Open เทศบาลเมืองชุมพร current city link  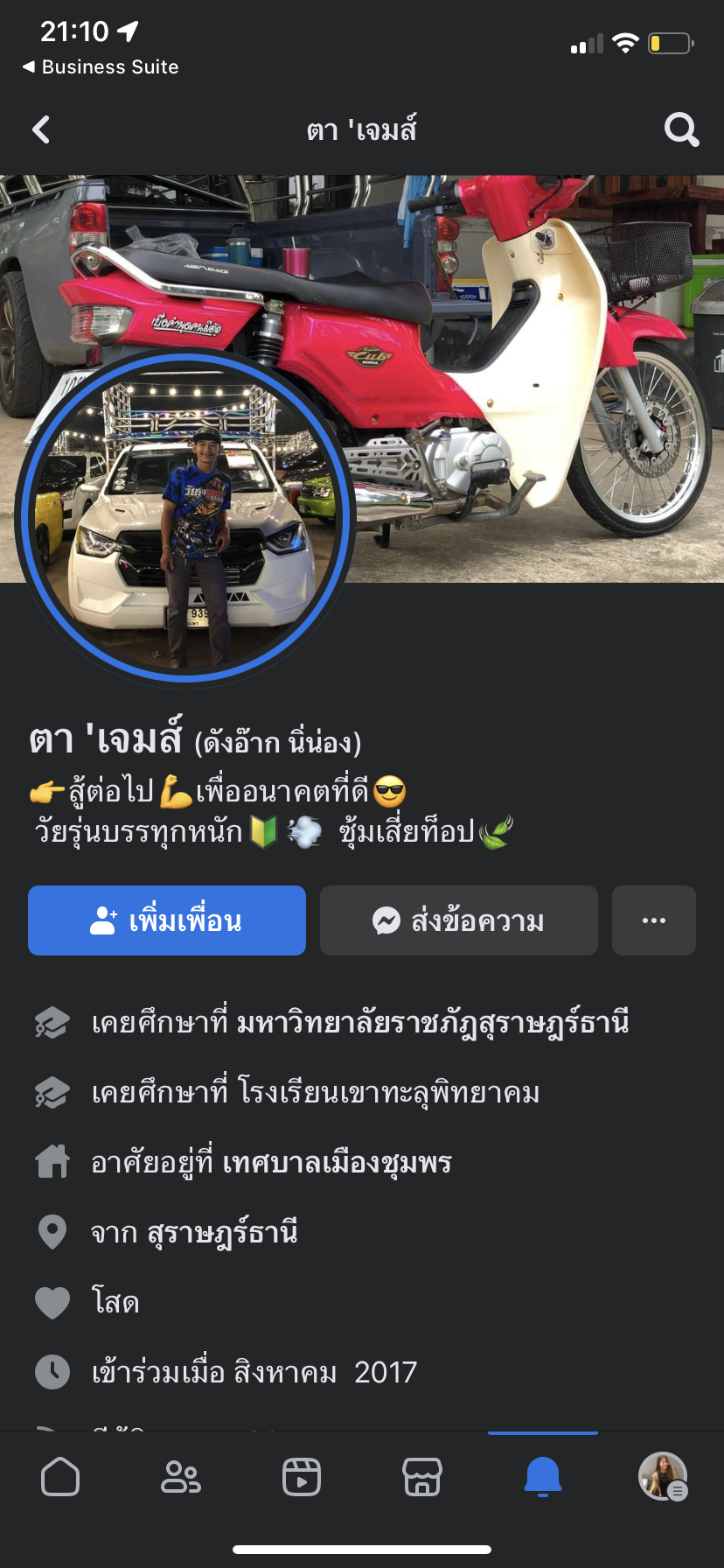pos(338,1163)
